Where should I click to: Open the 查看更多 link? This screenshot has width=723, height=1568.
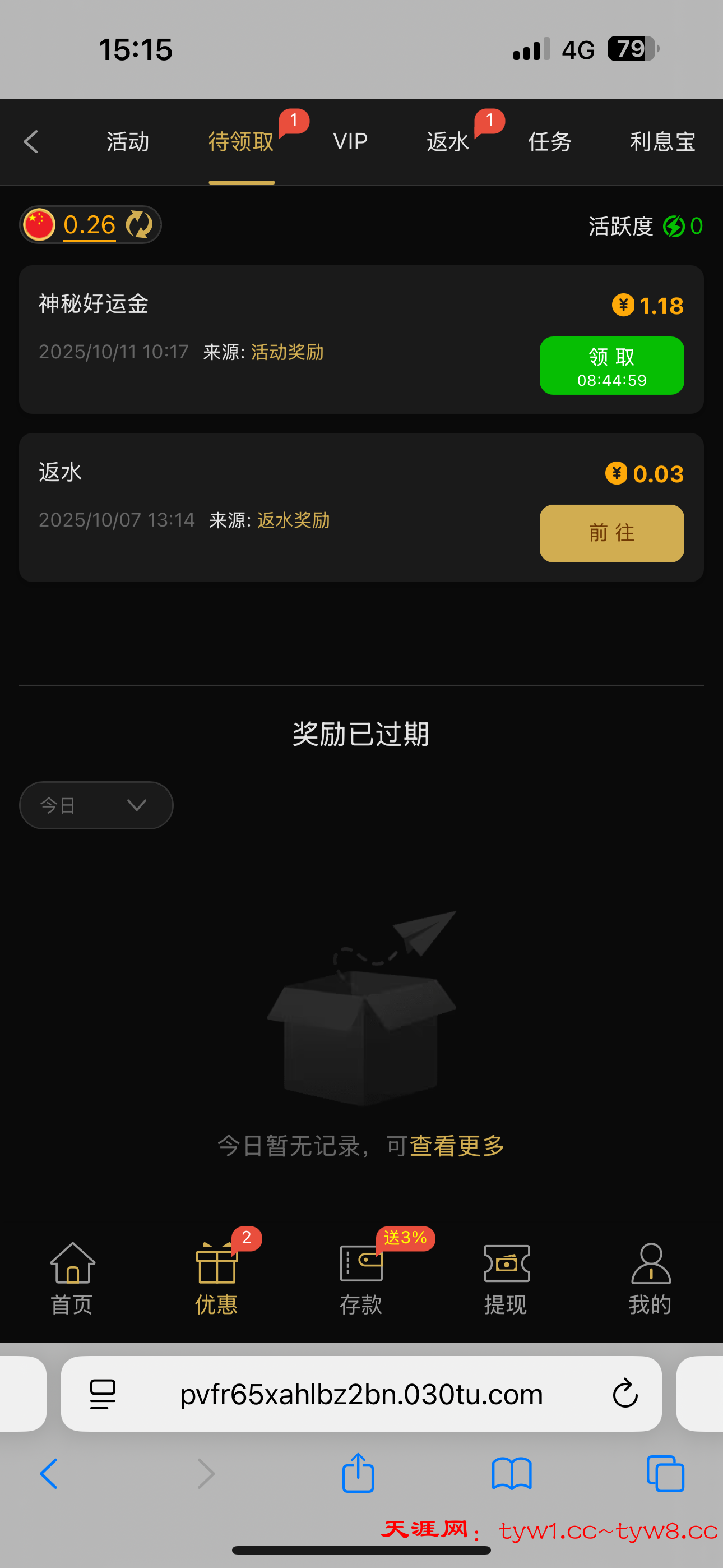(x=457, y=1146)
